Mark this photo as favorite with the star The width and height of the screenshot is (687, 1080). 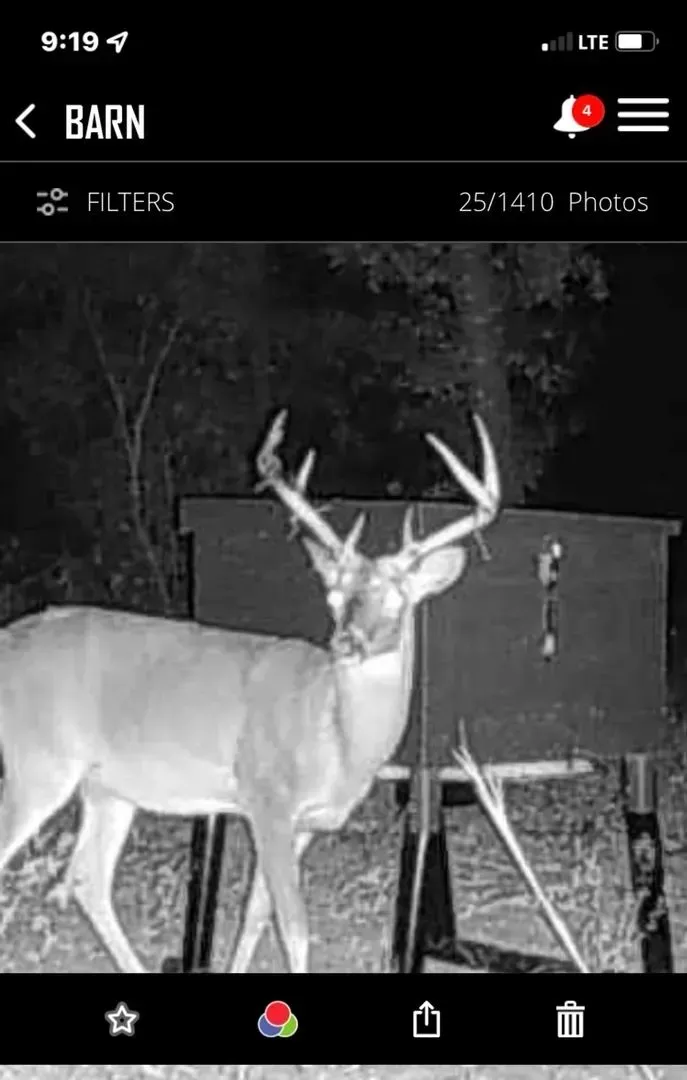pos(121,1020)
